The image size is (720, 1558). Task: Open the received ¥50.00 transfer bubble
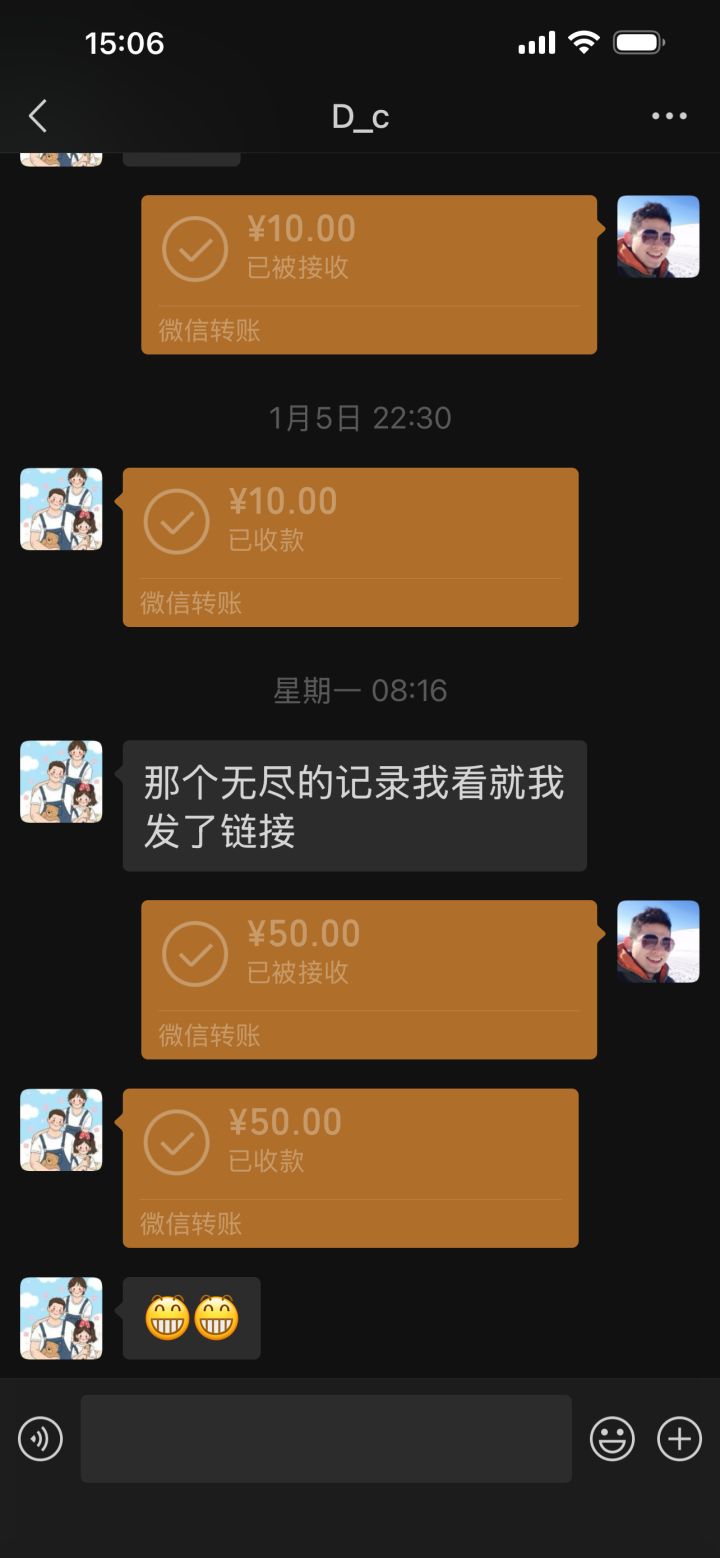[350, 1168]
